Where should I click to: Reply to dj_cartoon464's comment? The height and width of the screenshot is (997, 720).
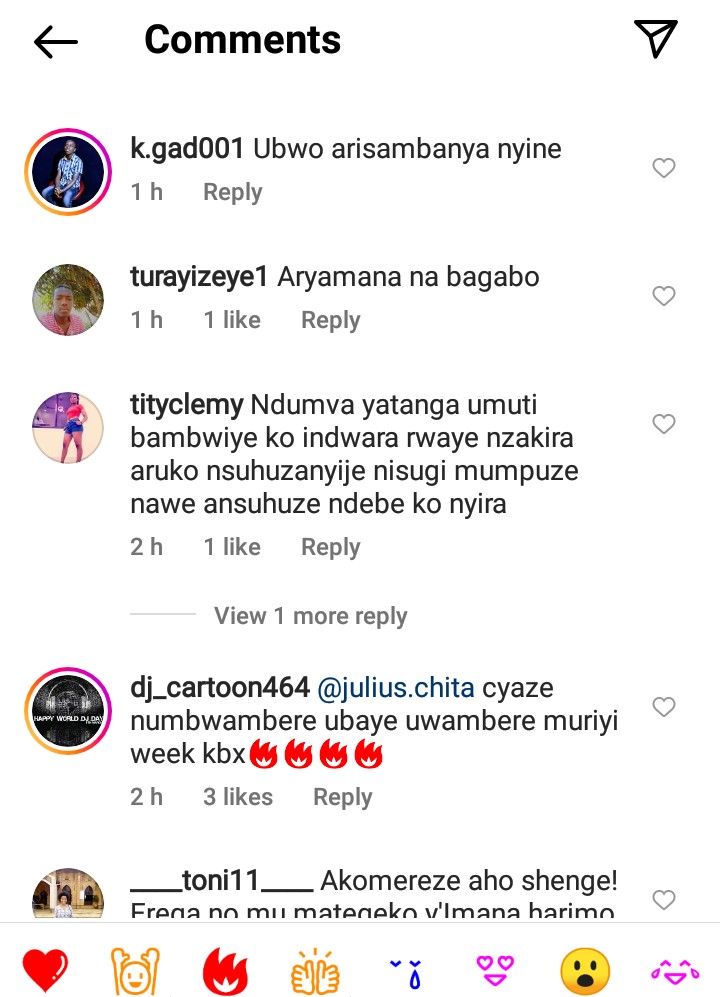tap(342, 797)
